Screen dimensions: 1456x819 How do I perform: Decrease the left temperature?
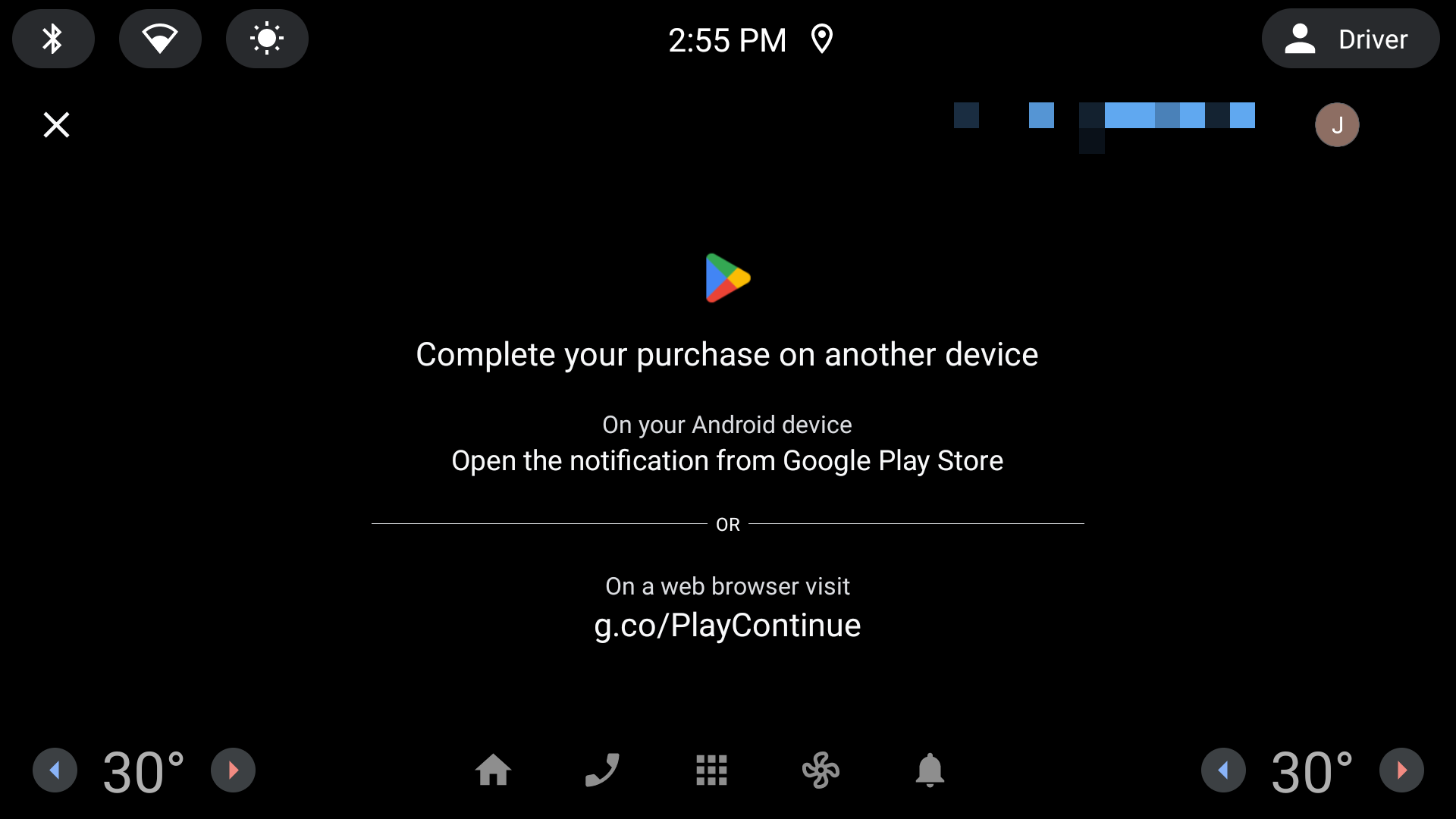(x=55, y=770)
